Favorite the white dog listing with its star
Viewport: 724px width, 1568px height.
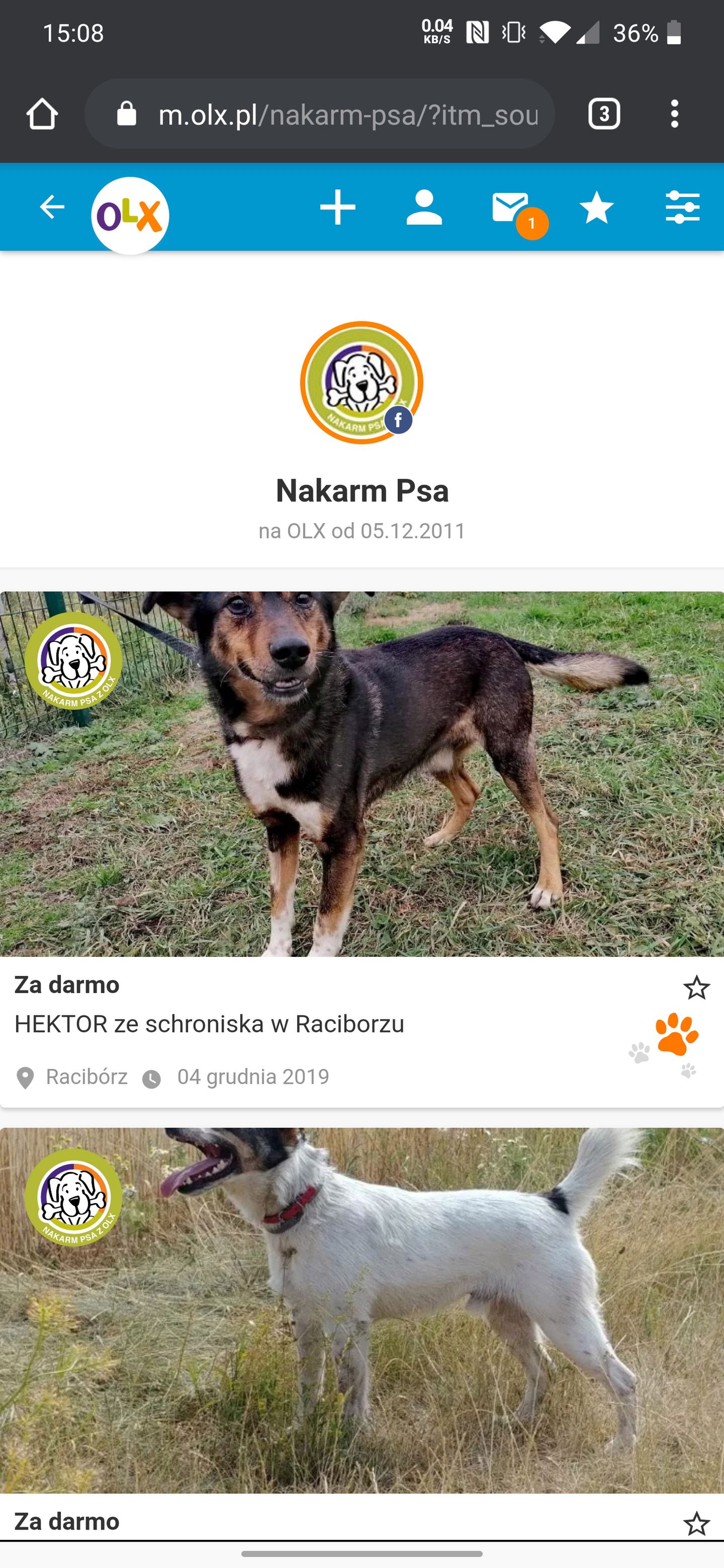pyautogui.click(x=696, y=1524)
